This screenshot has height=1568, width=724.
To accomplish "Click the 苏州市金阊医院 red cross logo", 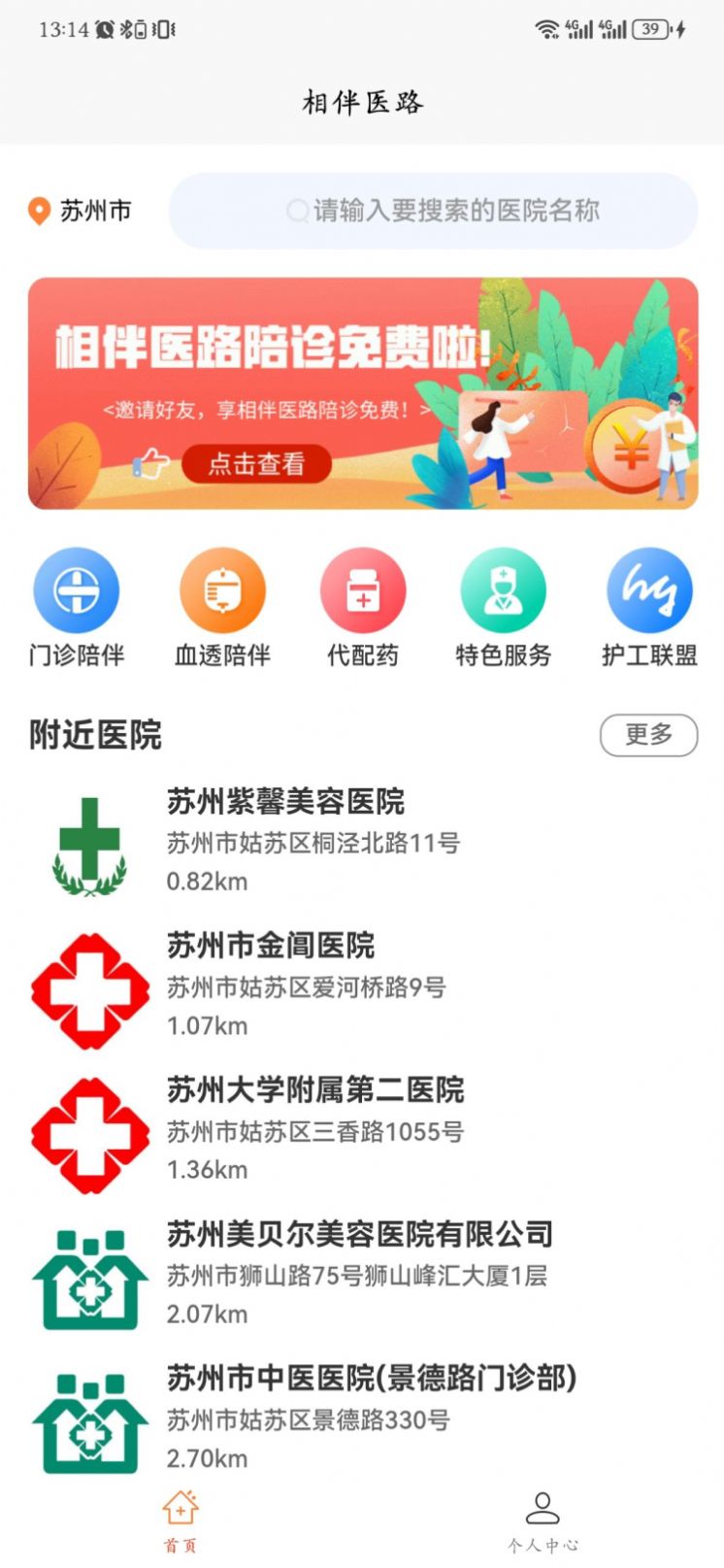I will (90, 985).
